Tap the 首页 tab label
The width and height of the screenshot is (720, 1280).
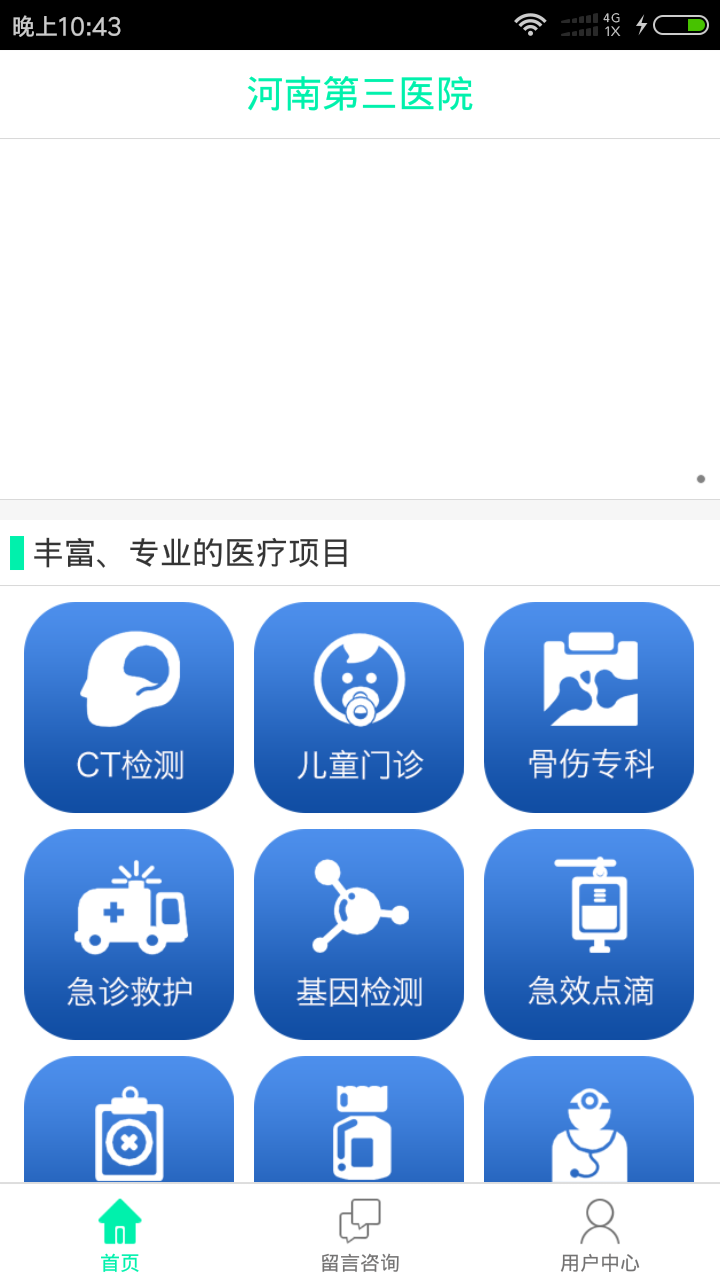[x=119, y=1262]
